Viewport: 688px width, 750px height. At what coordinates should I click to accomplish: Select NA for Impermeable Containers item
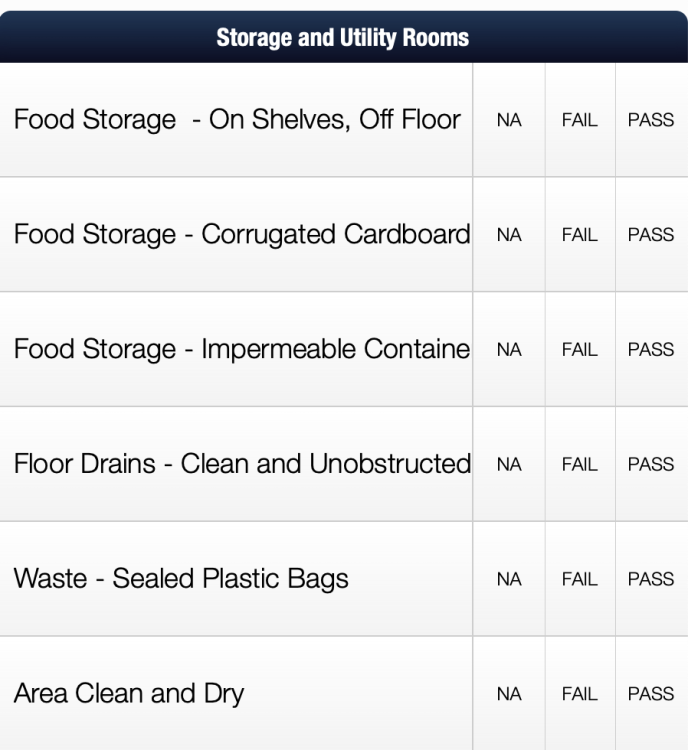coord(509,350)
